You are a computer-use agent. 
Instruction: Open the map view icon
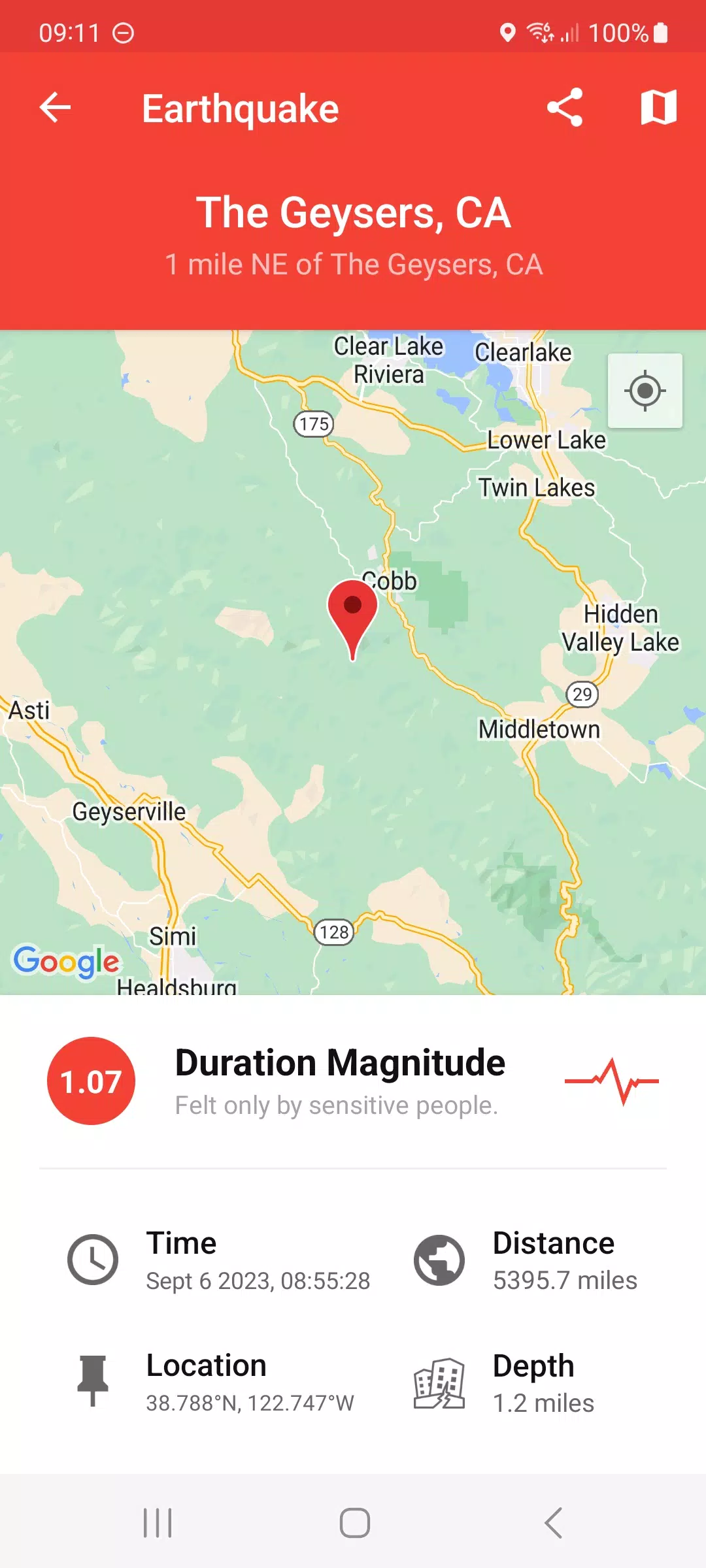click(x=658, y=108)
